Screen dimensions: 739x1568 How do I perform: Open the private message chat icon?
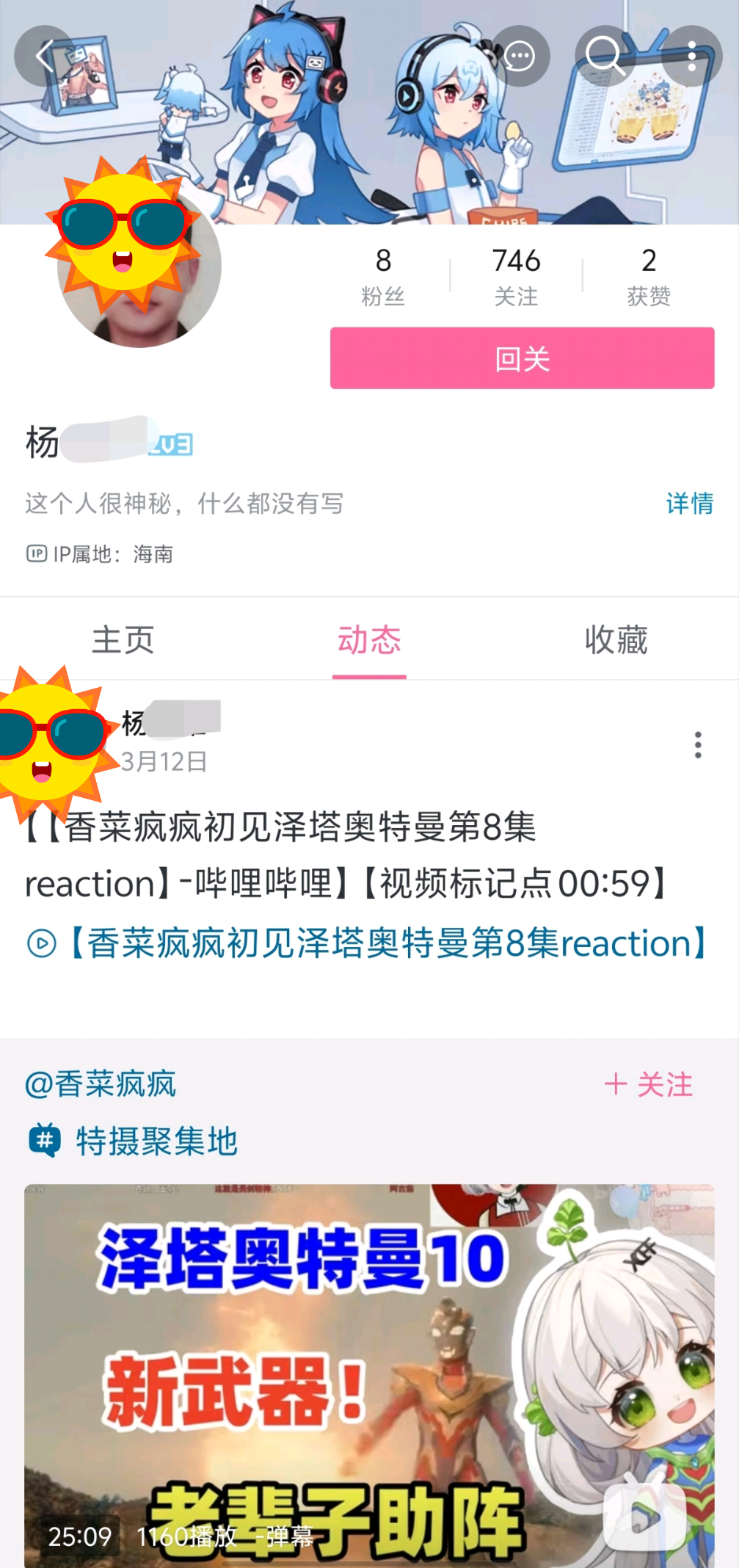520,57
